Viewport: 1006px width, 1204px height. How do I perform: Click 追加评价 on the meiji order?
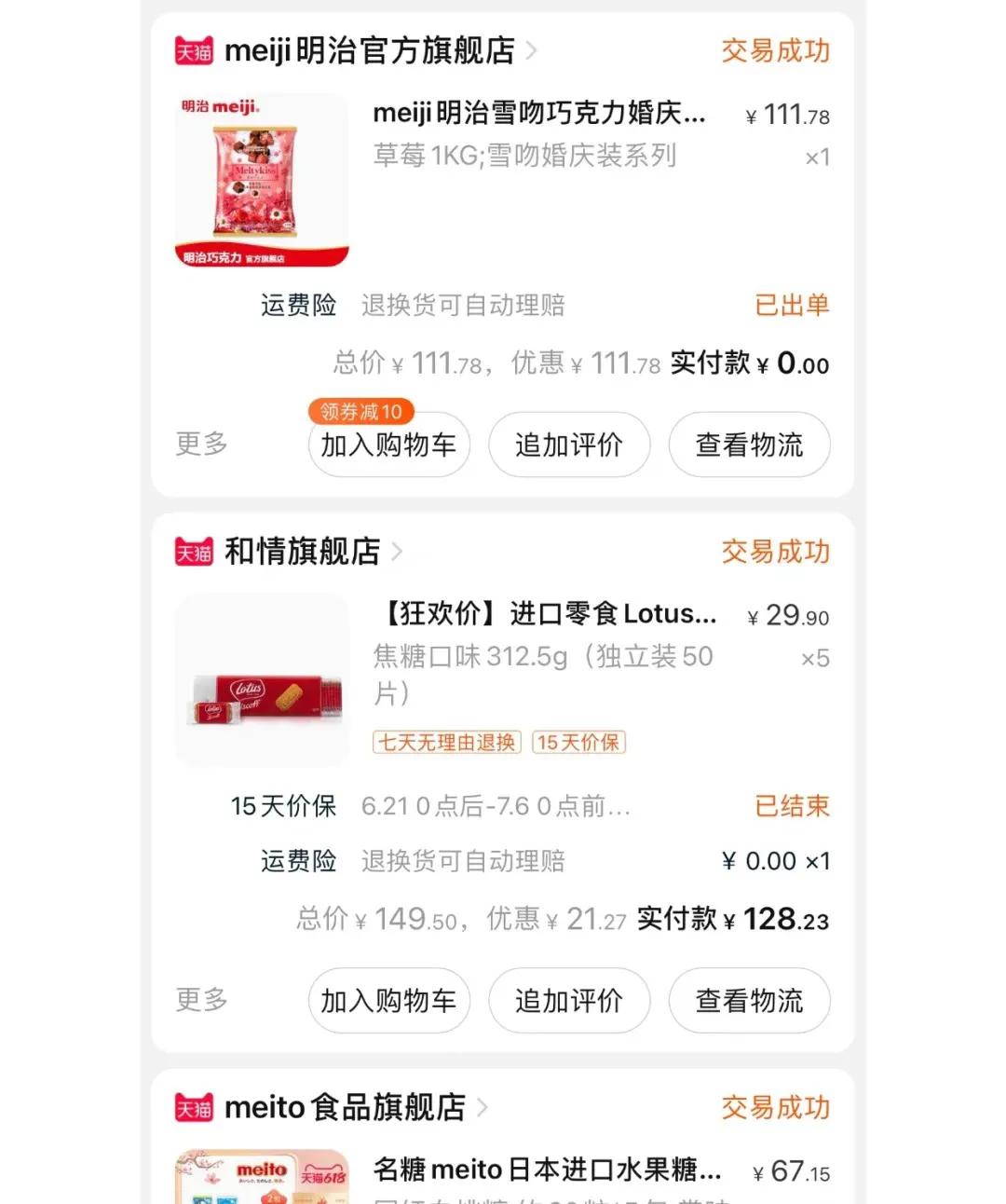[x=569, y=445]
